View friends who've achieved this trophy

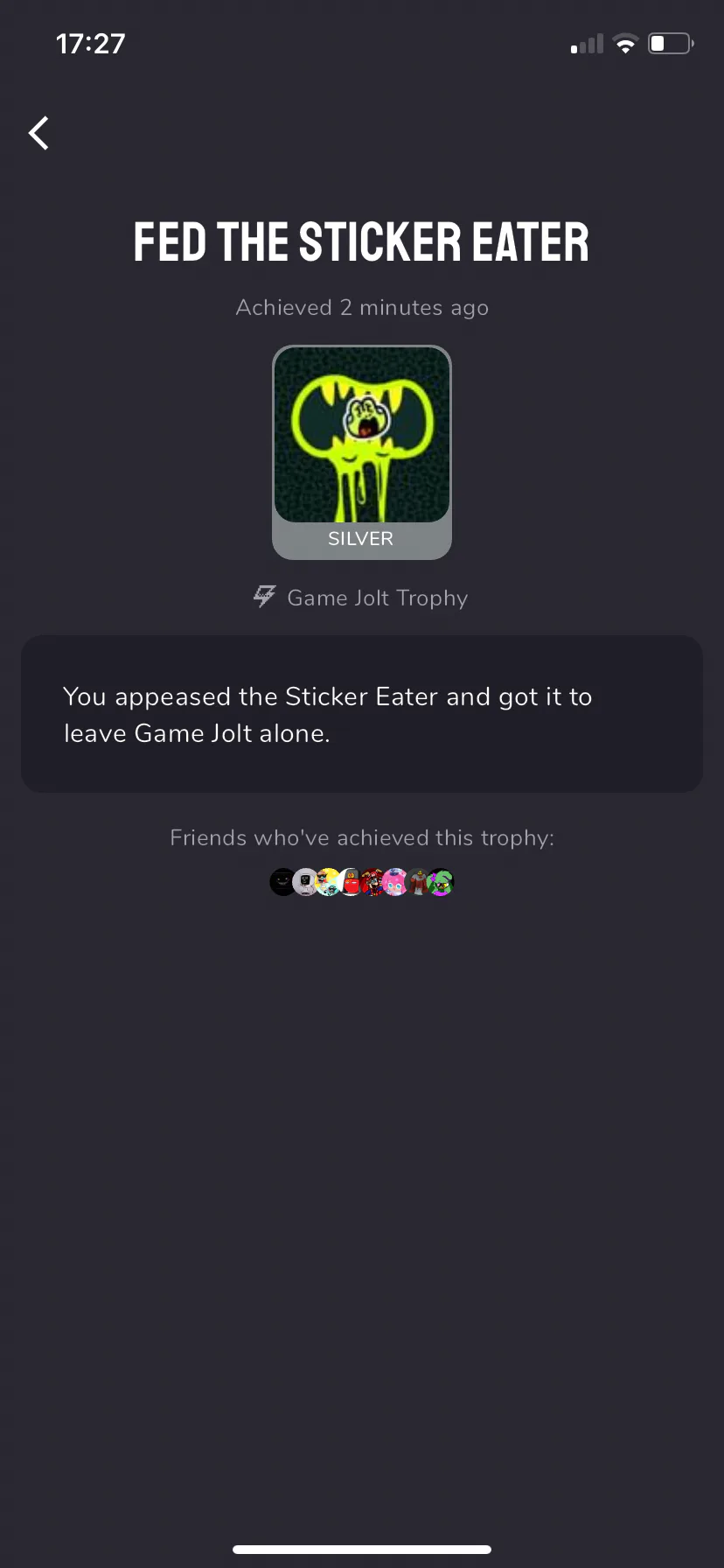(362, 882)
